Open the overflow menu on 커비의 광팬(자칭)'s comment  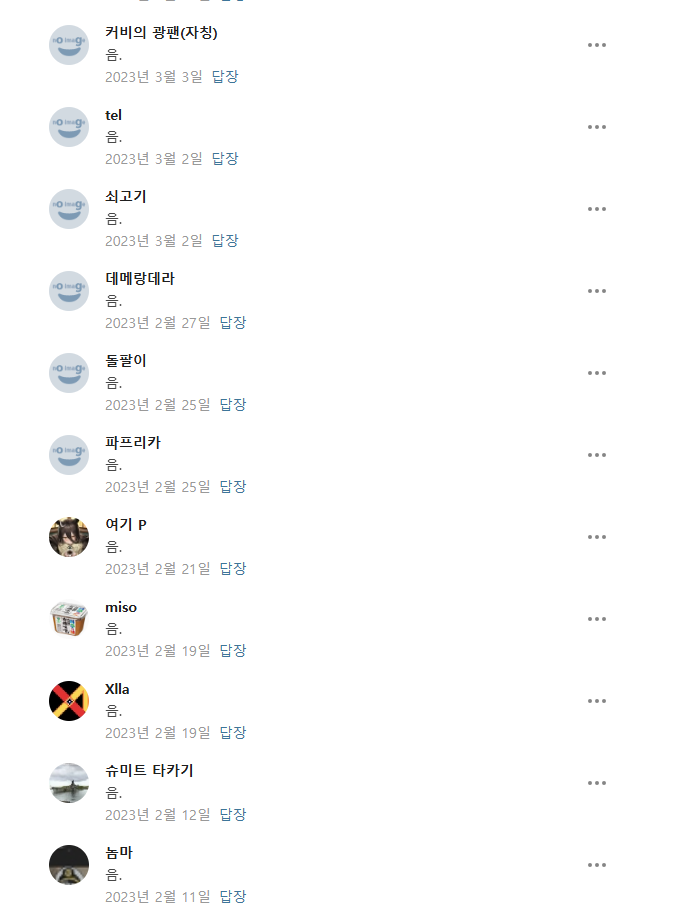597,45
